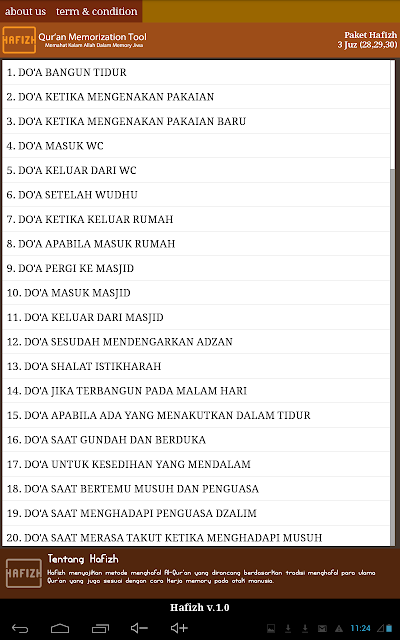Open Do'a Shalat Istikharah
This screenshot has width=400, height=640.
pyautogui.click(x=196, y=366)
